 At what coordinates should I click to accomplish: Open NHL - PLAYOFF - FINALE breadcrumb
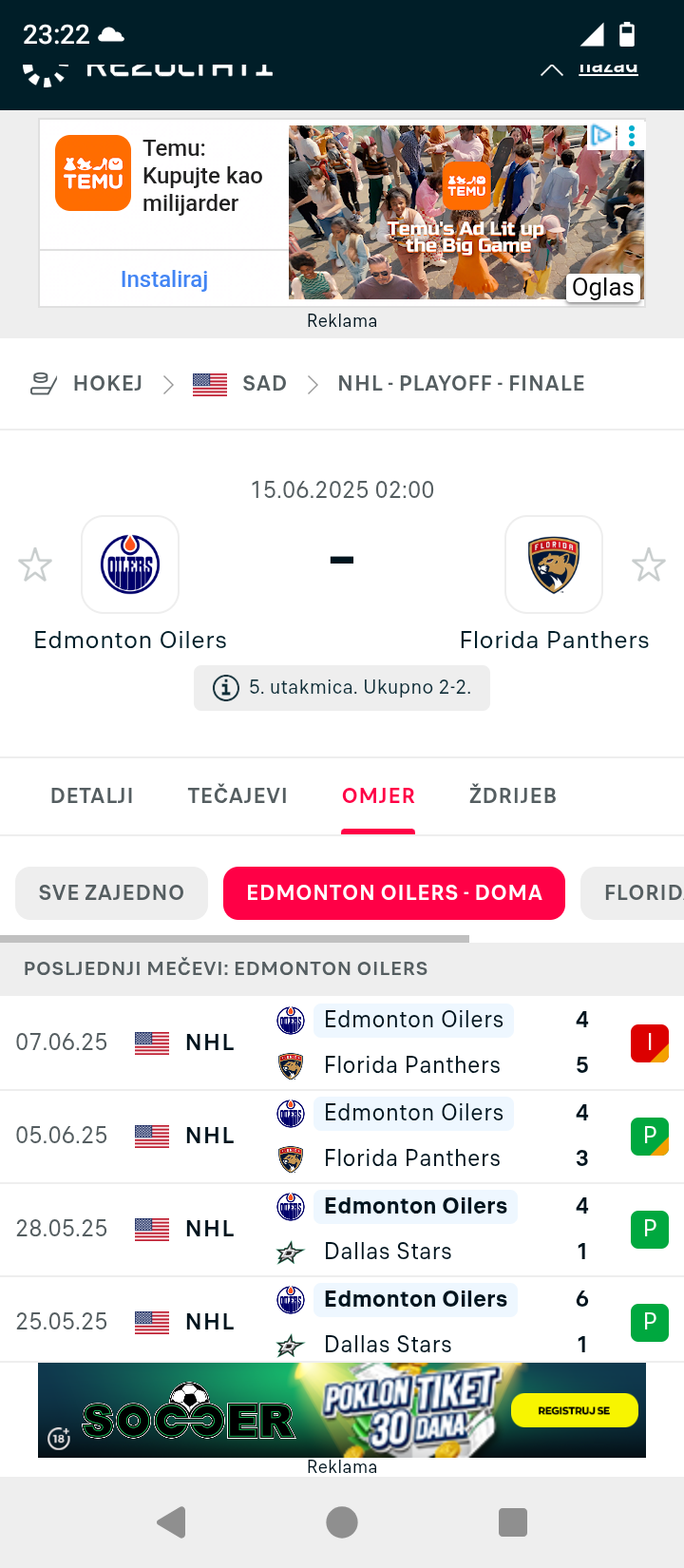pyautogui.click(x=461, y=384)
